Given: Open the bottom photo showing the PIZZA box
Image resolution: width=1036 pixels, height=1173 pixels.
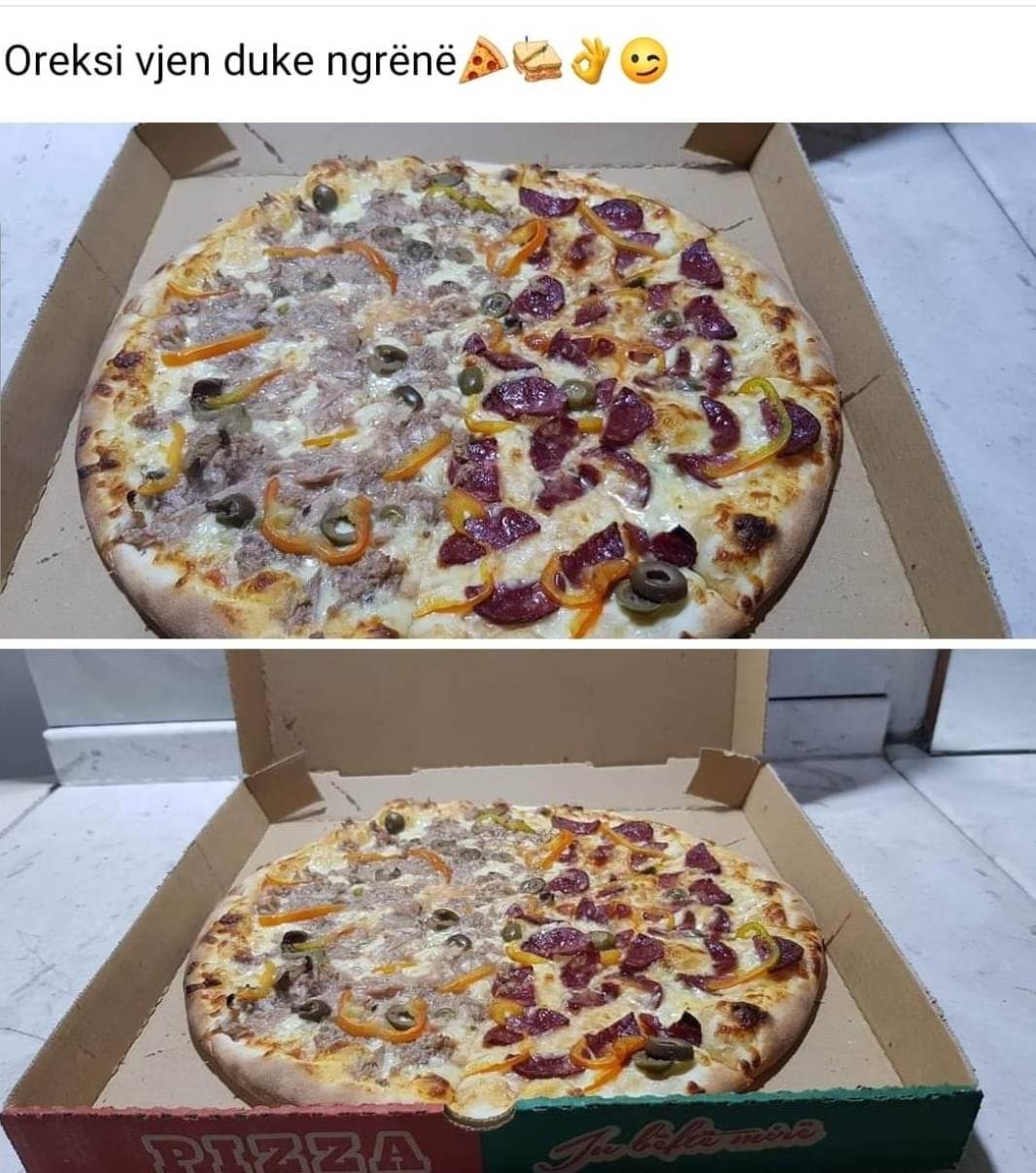Looking at the screenshot, I should (x=518, y=909).
